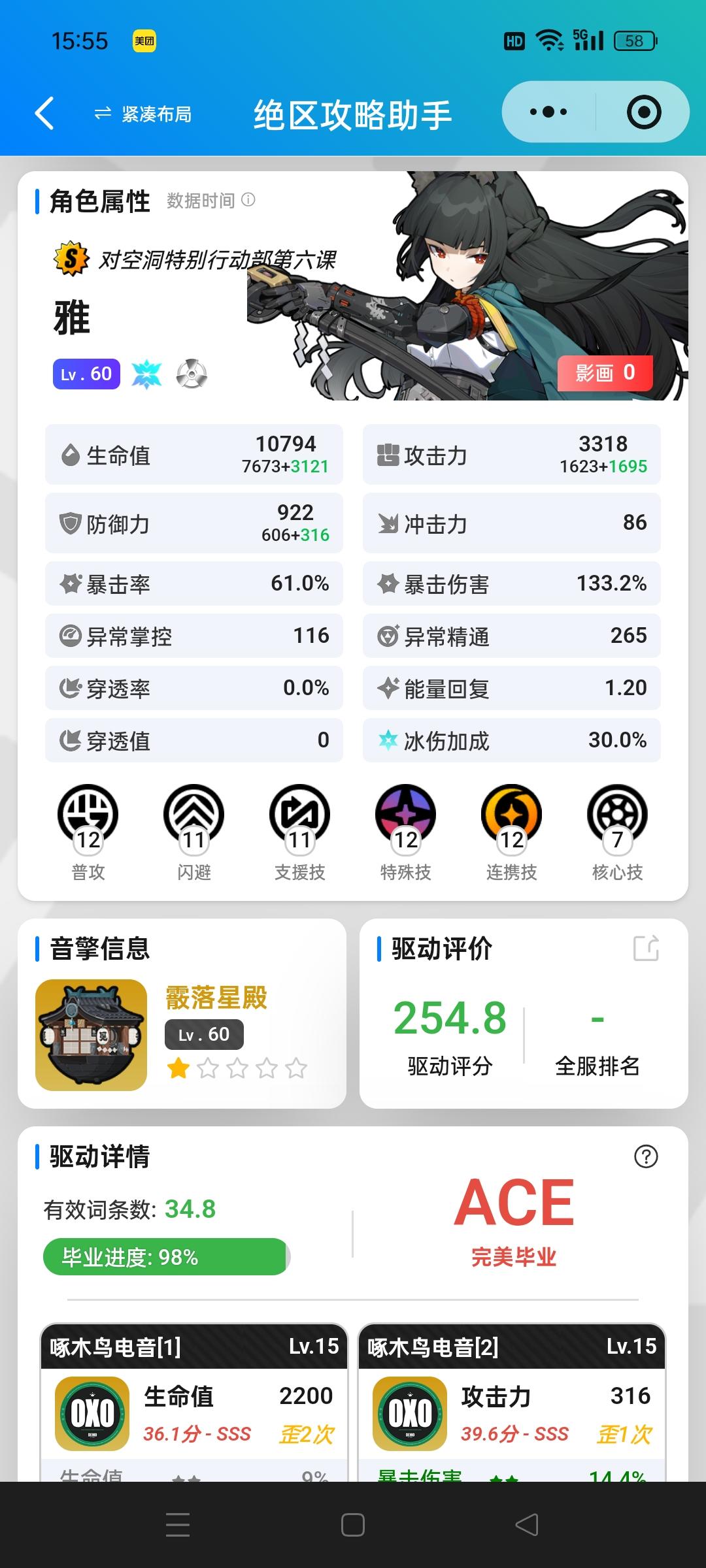Image resolution: width=706 pixels, height=1568 pixels.
Task: Click the 影画 0 badge
Action: 605,372
